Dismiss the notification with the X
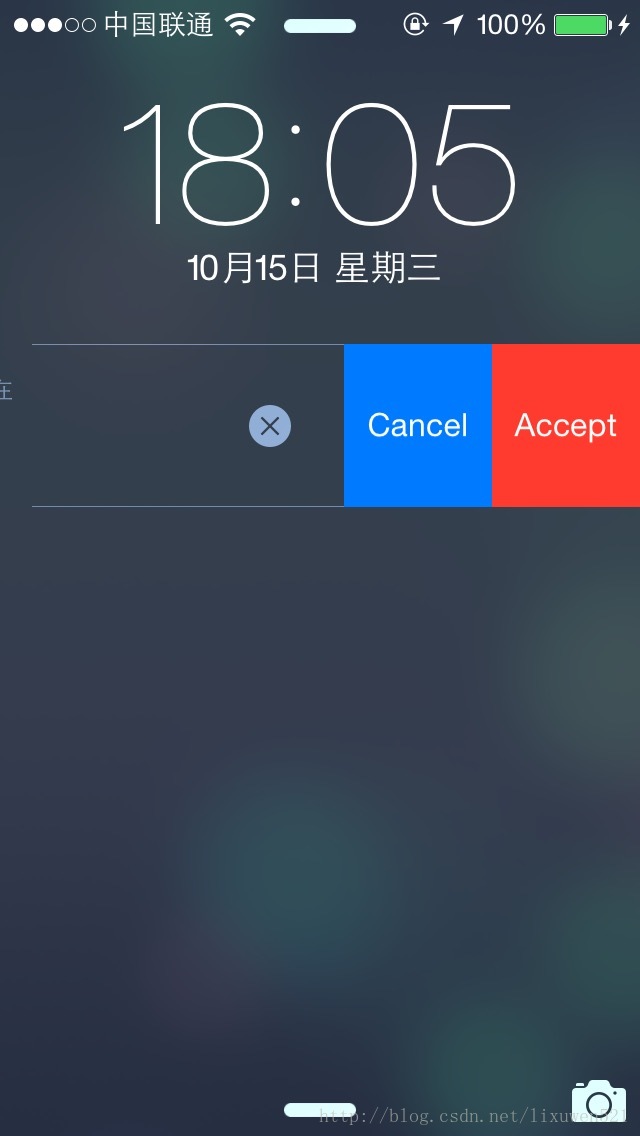 click(270, 426)
